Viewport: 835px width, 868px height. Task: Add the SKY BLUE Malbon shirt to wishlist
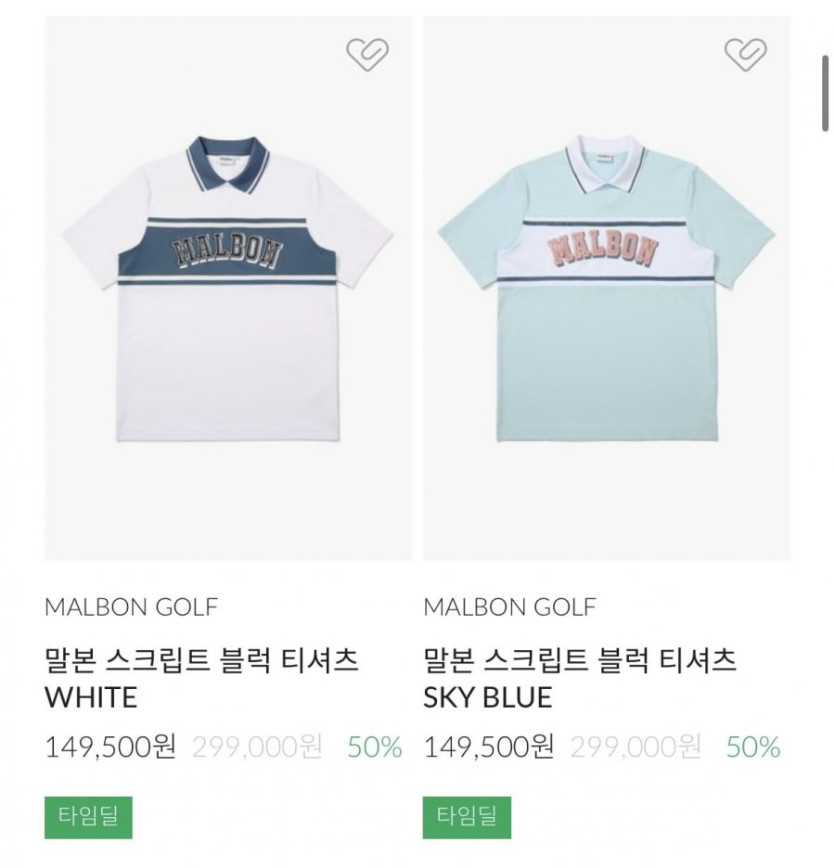[x=744, y=53]
